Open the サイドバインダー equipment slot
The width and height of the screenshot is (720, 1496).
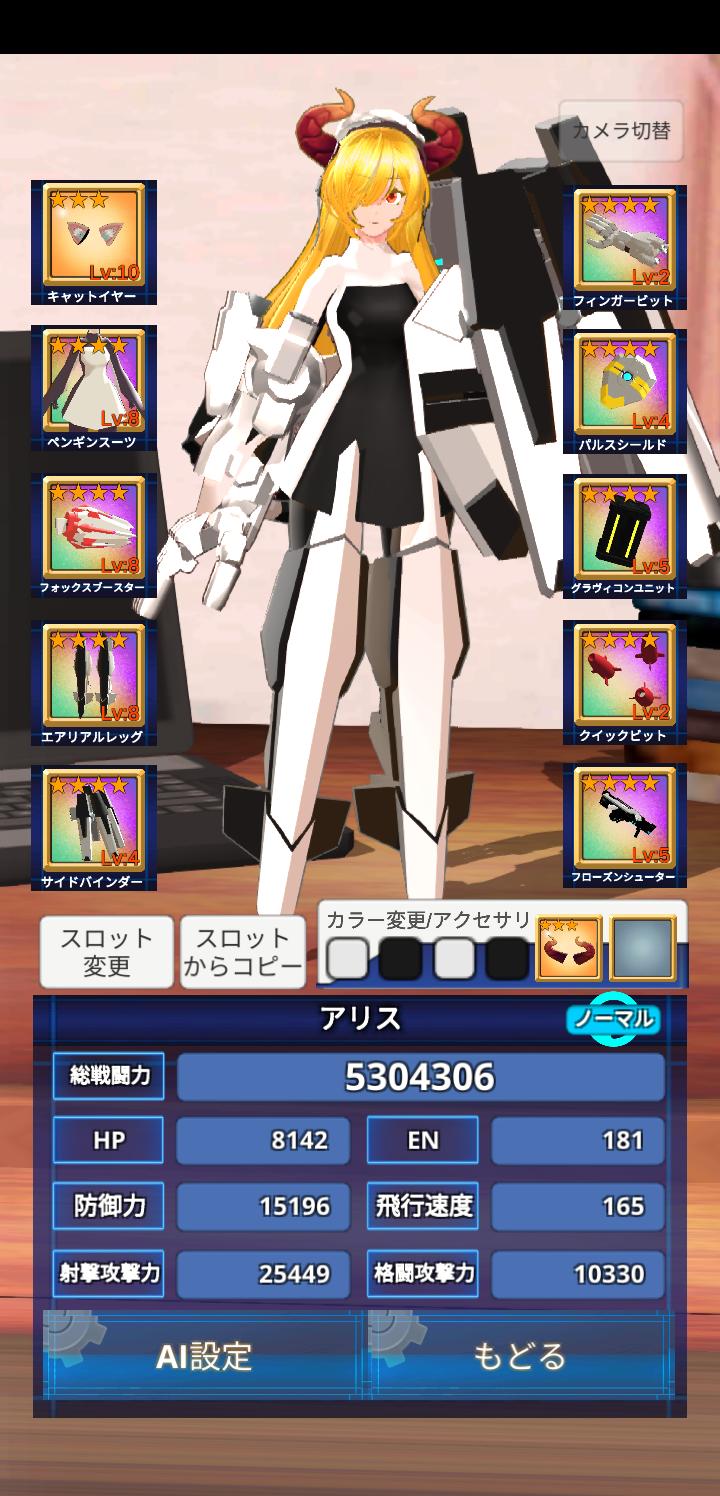(94, 828)
